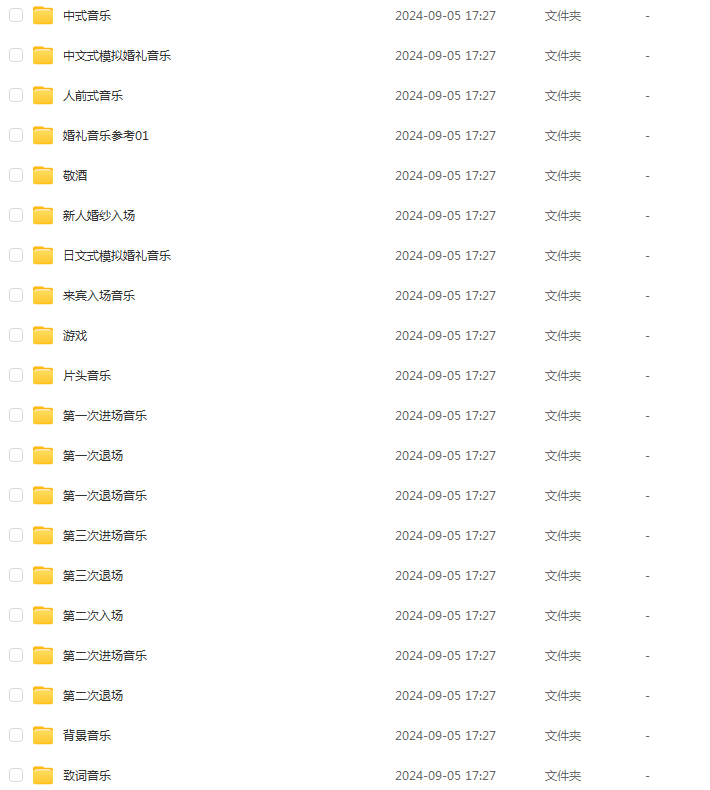Select the checkbox for 第二次退场
This screenshot has width=710, height=790.
(x=16, y=695)
